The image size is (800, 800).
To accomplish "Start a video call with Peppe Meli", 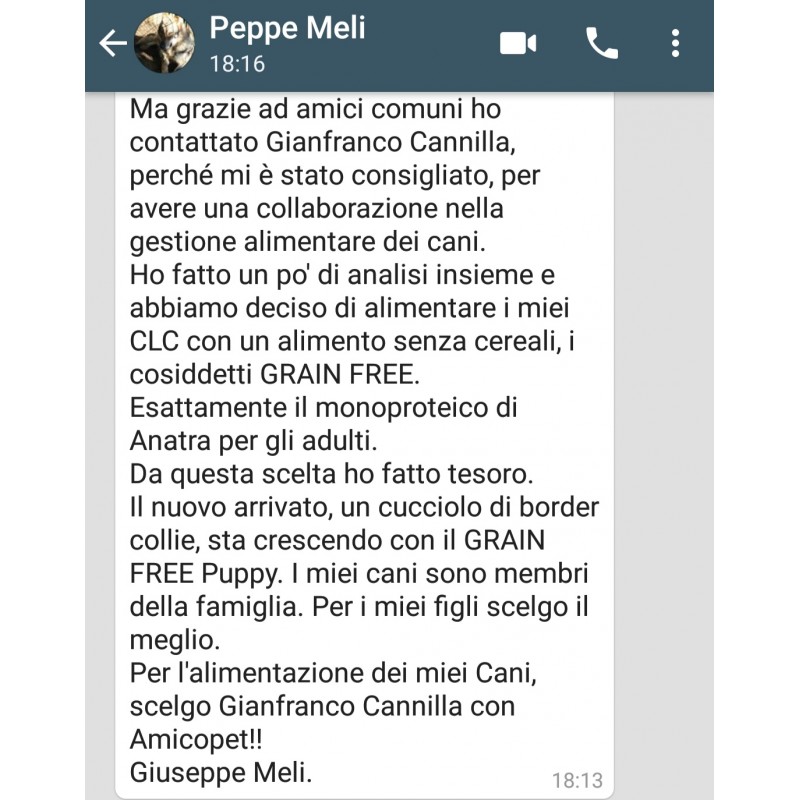I will pos(518,43).
